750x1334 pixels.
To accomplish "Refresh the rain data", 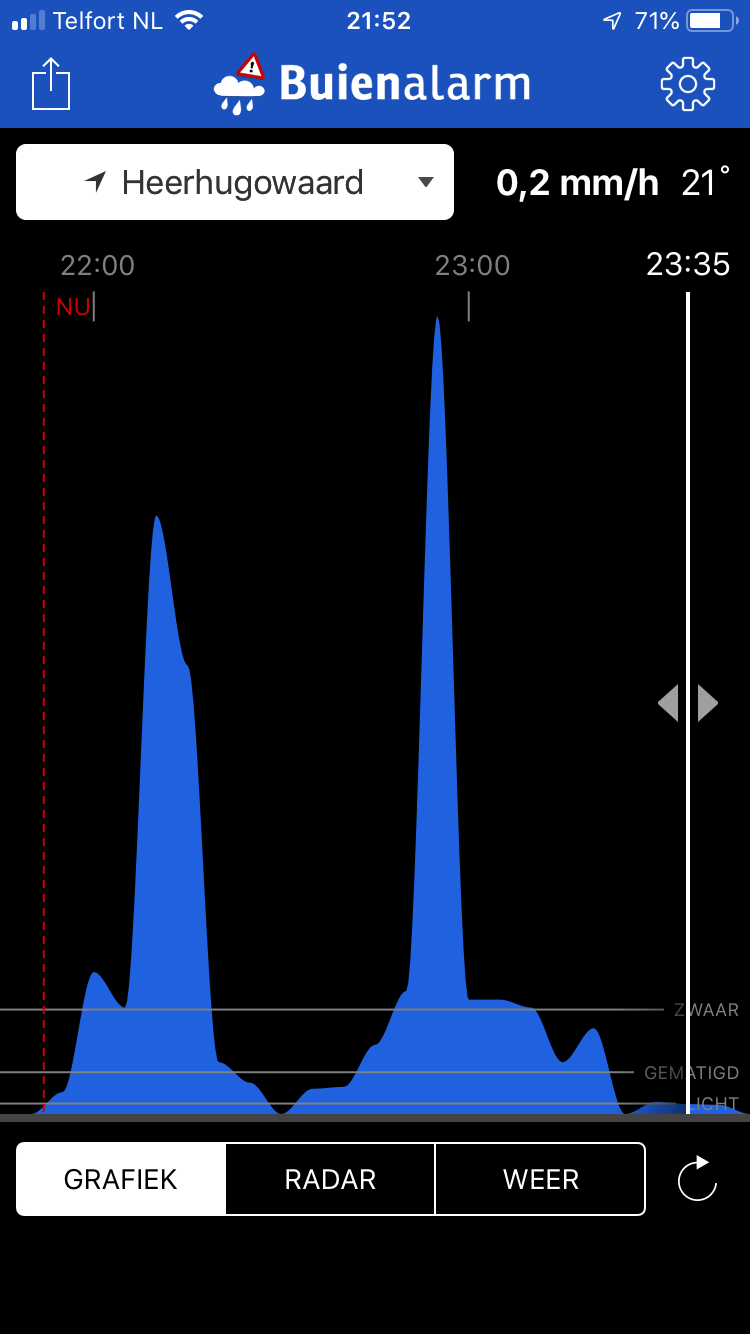I will pos(697,1178).
